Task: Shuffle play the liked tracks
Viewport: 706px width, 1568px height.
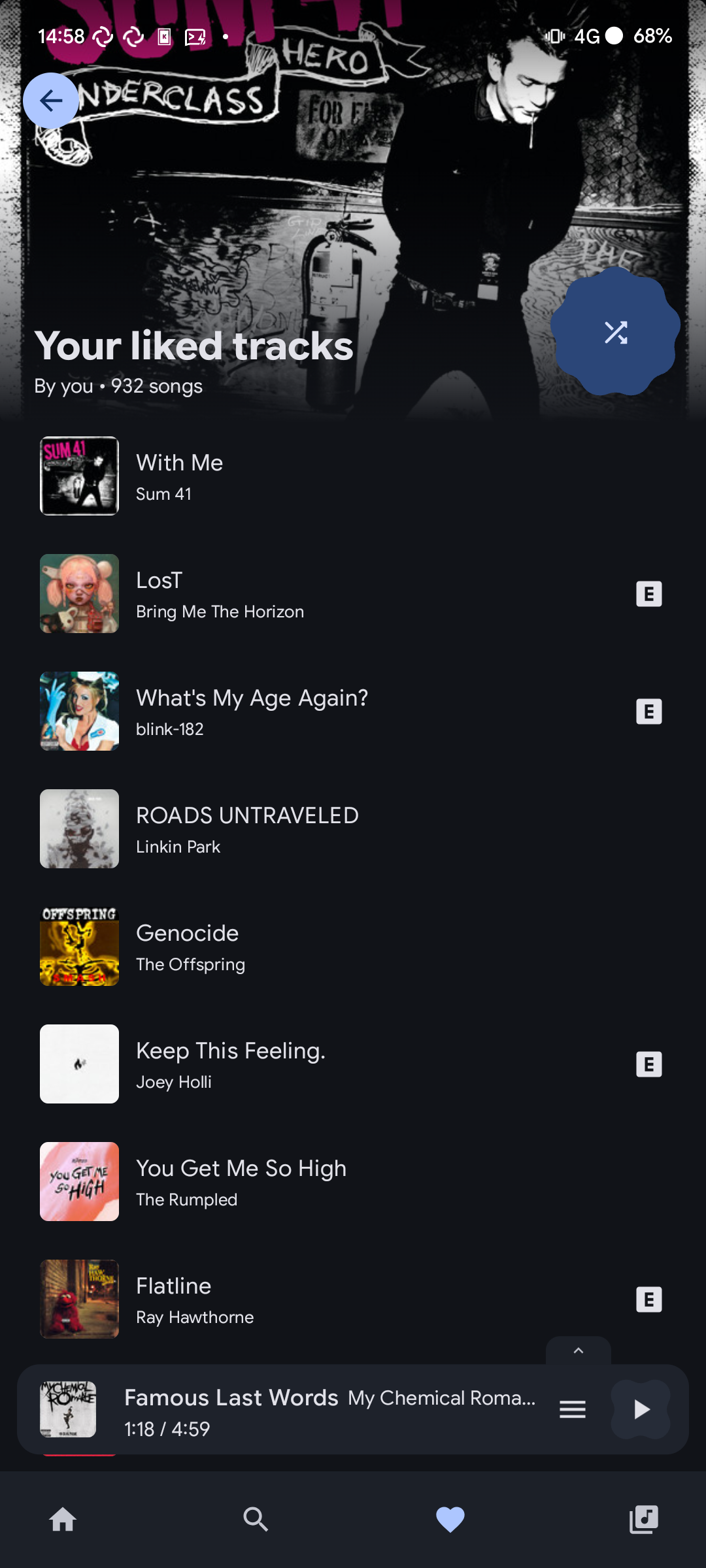Action: tap(615, 332)
